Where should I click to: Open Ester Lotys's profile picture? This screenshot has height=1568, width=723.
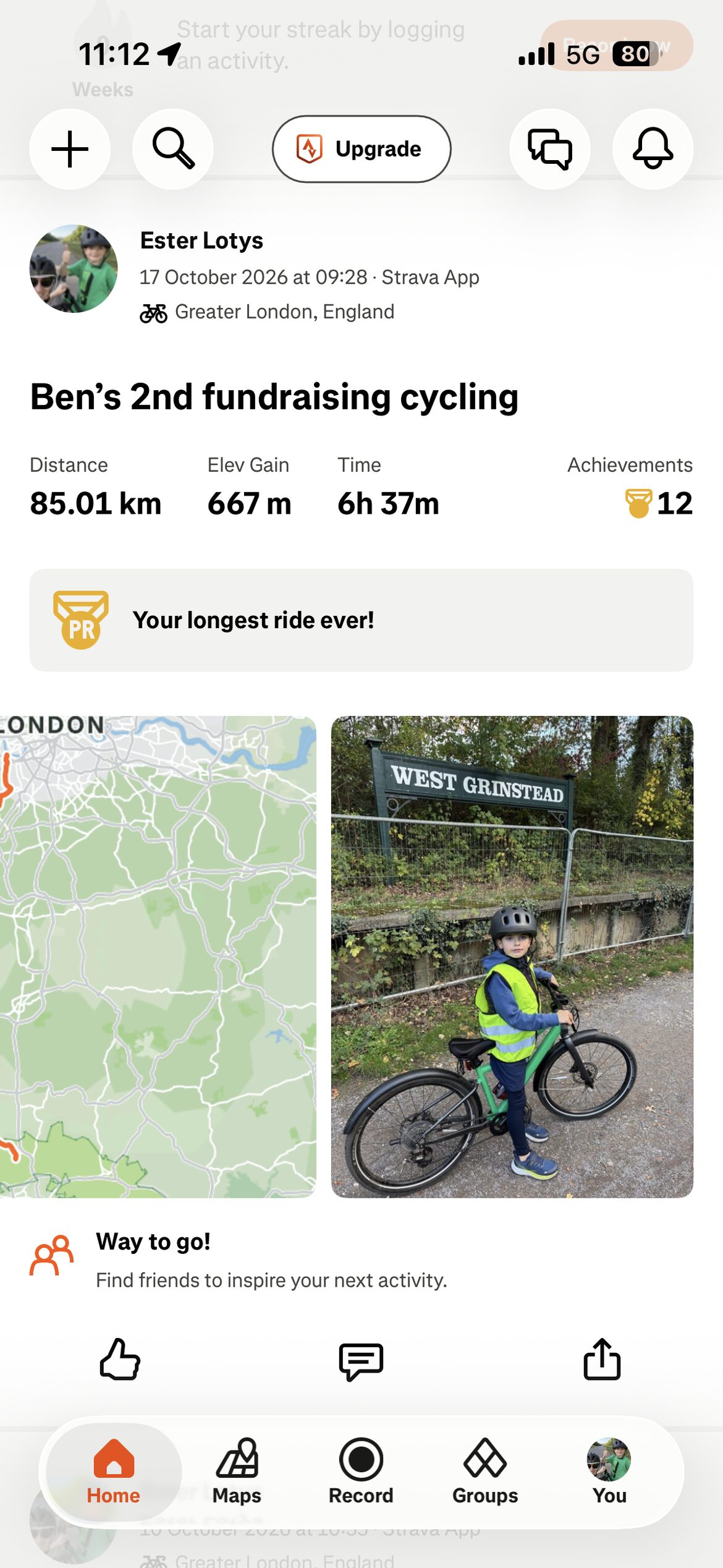74,268
